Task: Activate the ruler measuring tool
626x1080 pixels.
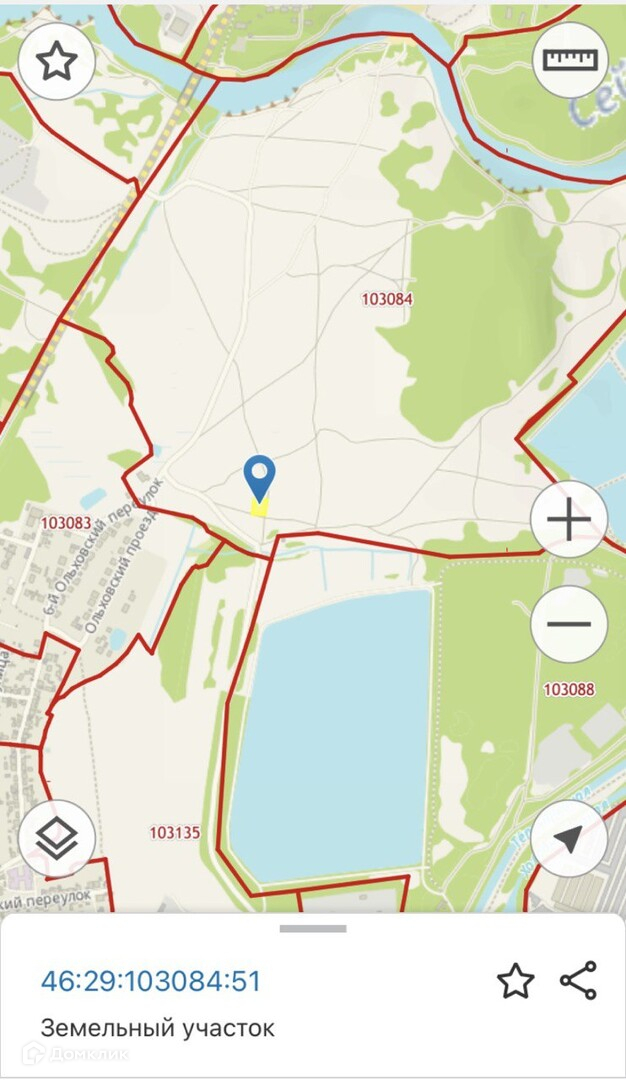Action: coord(570,61)
